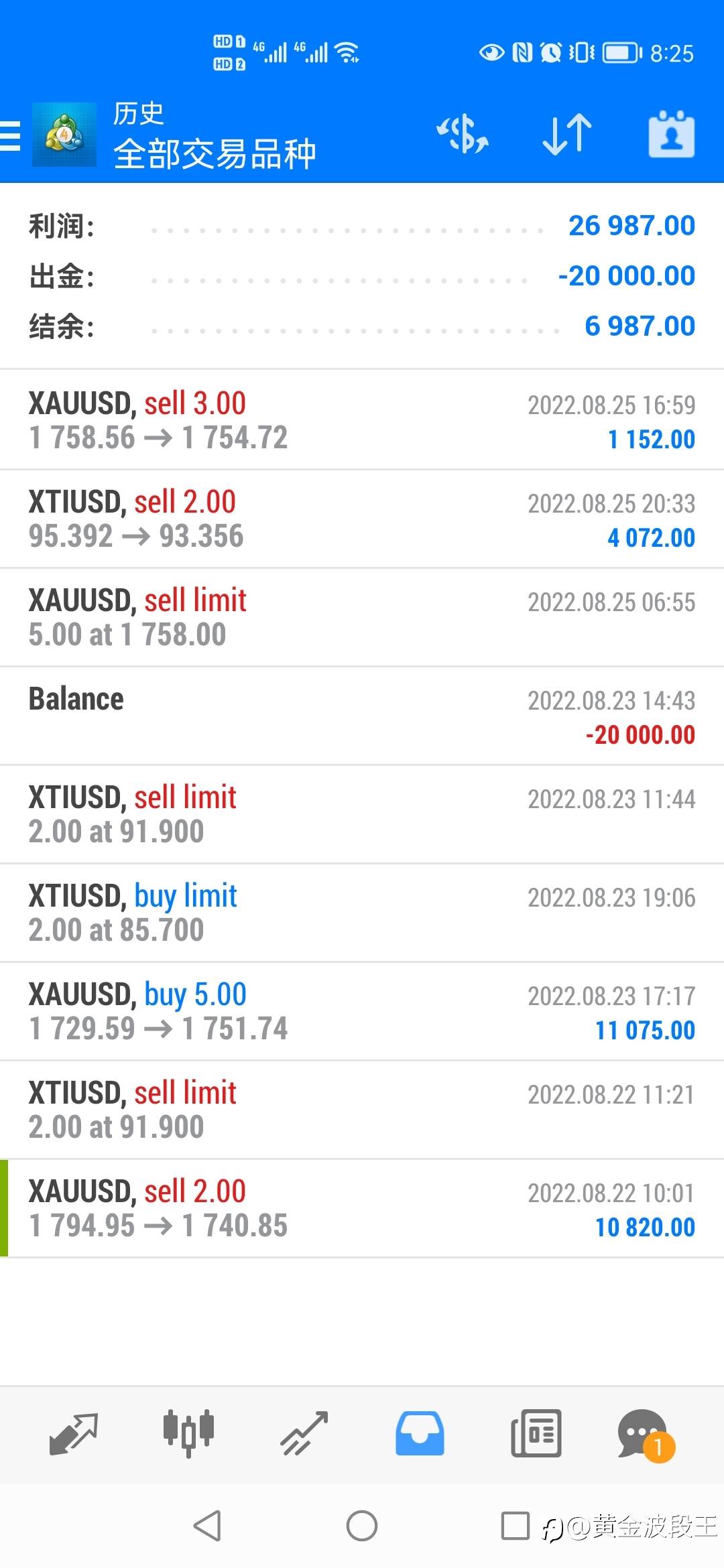Open the calendar date range picker
Viewport: 724px width, 1568px height.
tap(671, 134)
